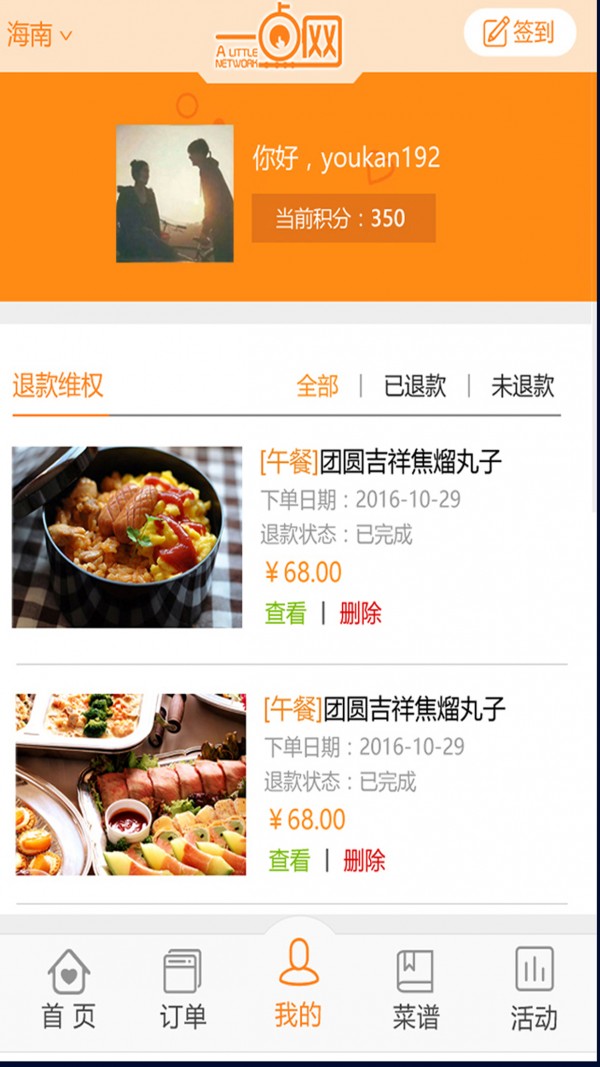Open the 菜谱 recipes tab
Image resolution: width=600 pixels, height=1067 pixels.
(x=415, y=988)
